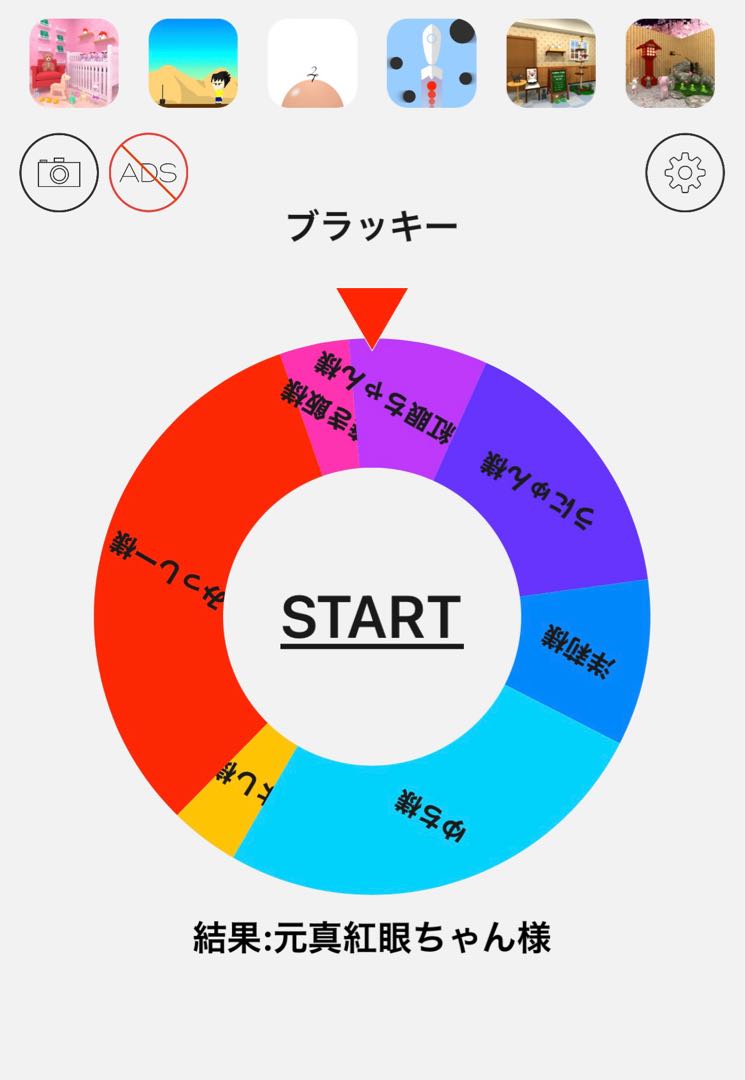Tap the crossed-out ADS icon to remove ads

[148, 170]
